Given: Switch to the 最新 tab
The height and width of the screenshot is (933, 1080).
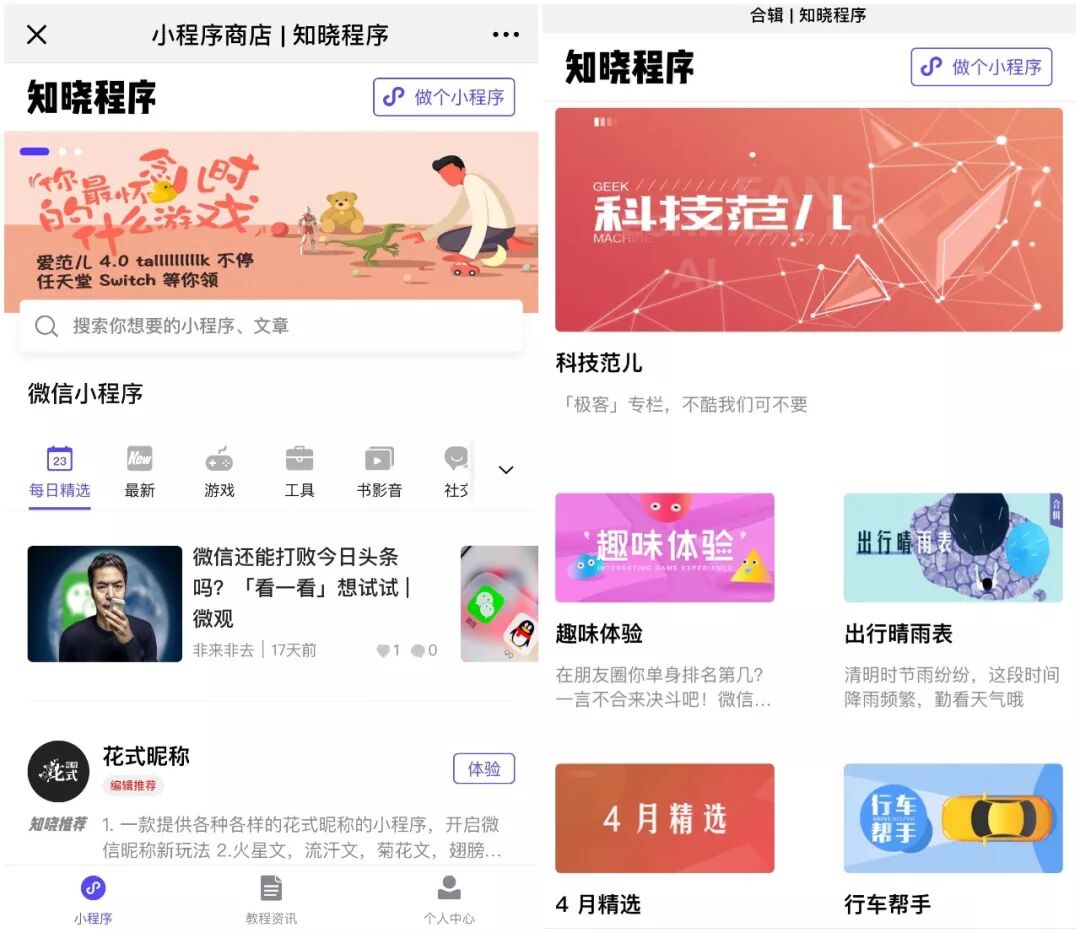Looking at the screenshot, I should (140, 473).
